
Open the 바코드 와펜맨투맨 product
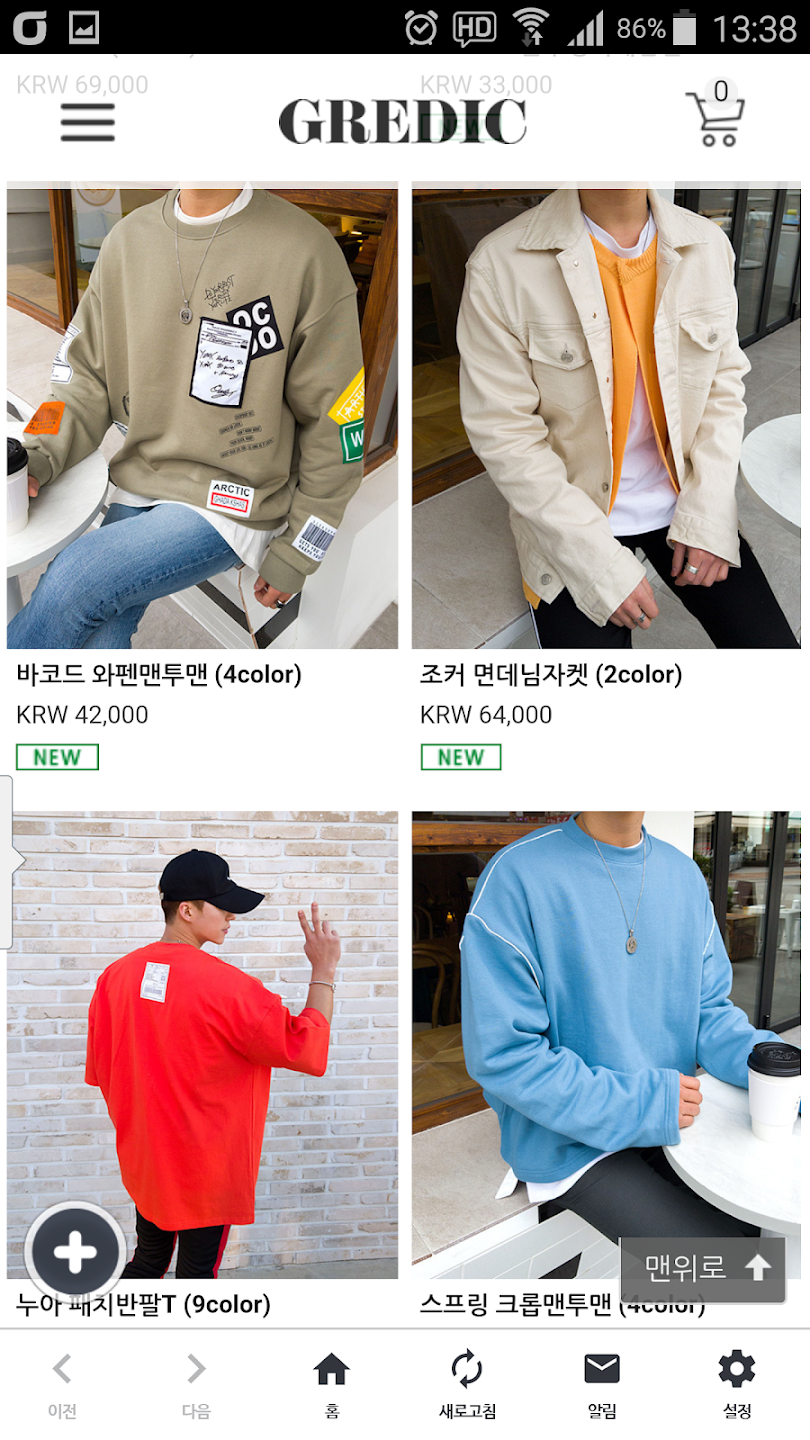pyautogui.click(x=202, y=418)
